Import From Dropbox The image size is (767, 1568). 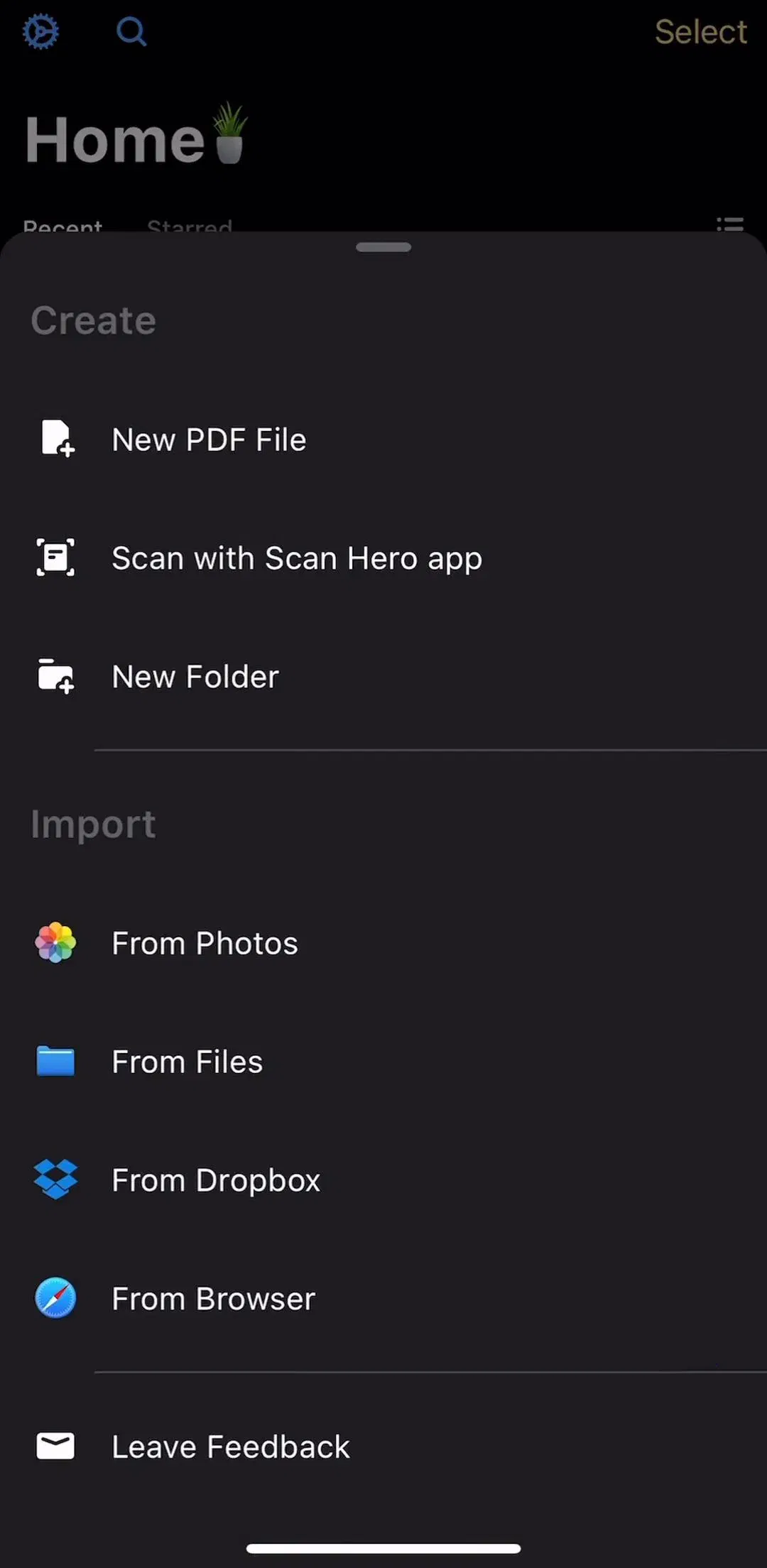pyautogui.click(x=383, y=1180)
